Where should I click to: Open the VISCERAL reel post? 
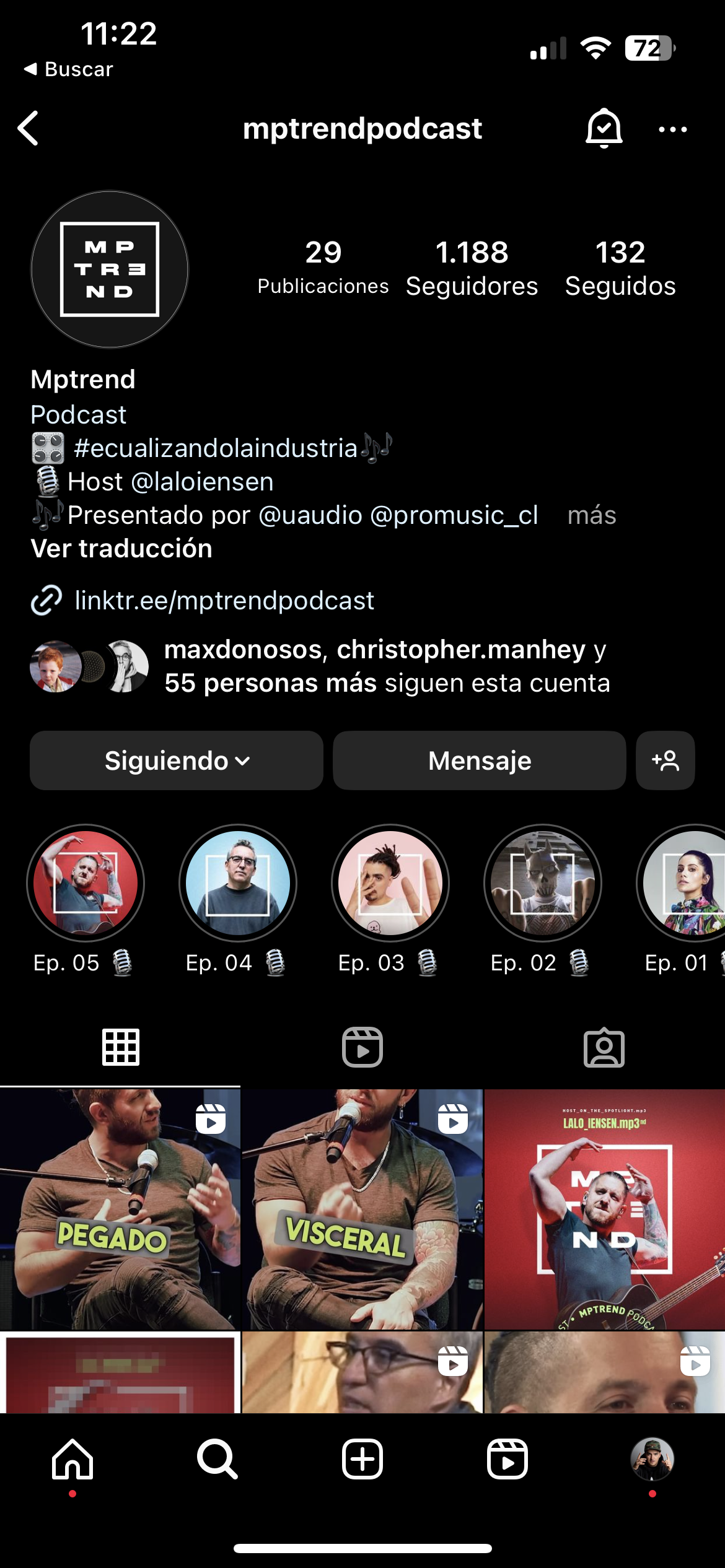(x=362, y=1209)
